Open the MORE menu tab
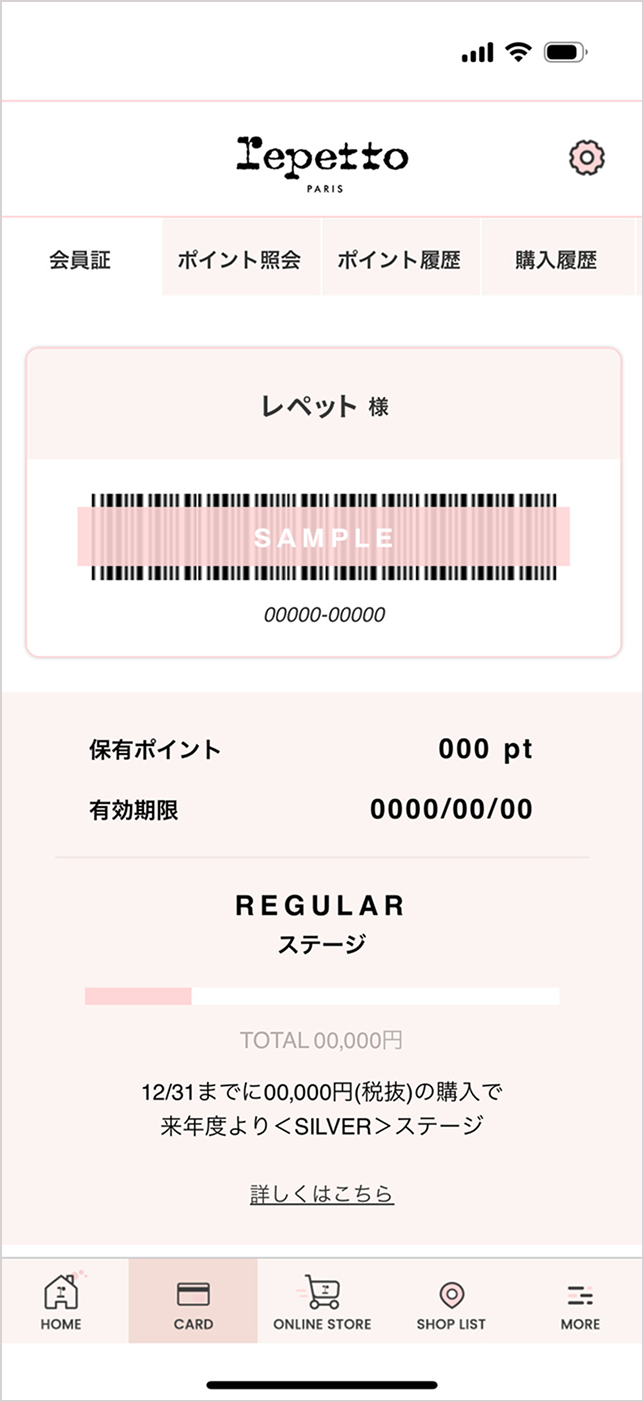Image resolution: width=644 pixels, height=1402 pixels. tap(580, 1301)
